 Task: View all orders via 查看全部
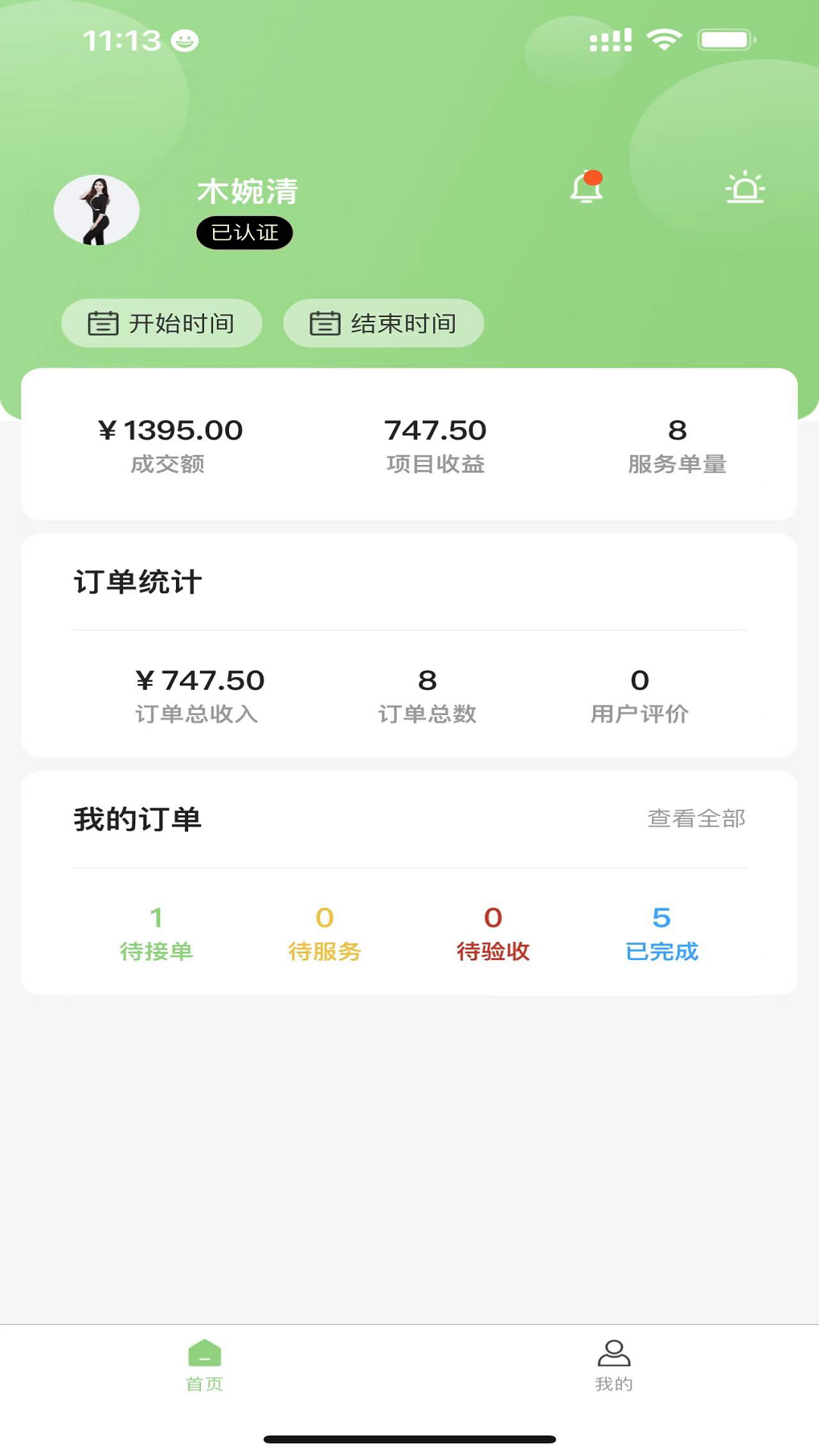coord(696,818)
